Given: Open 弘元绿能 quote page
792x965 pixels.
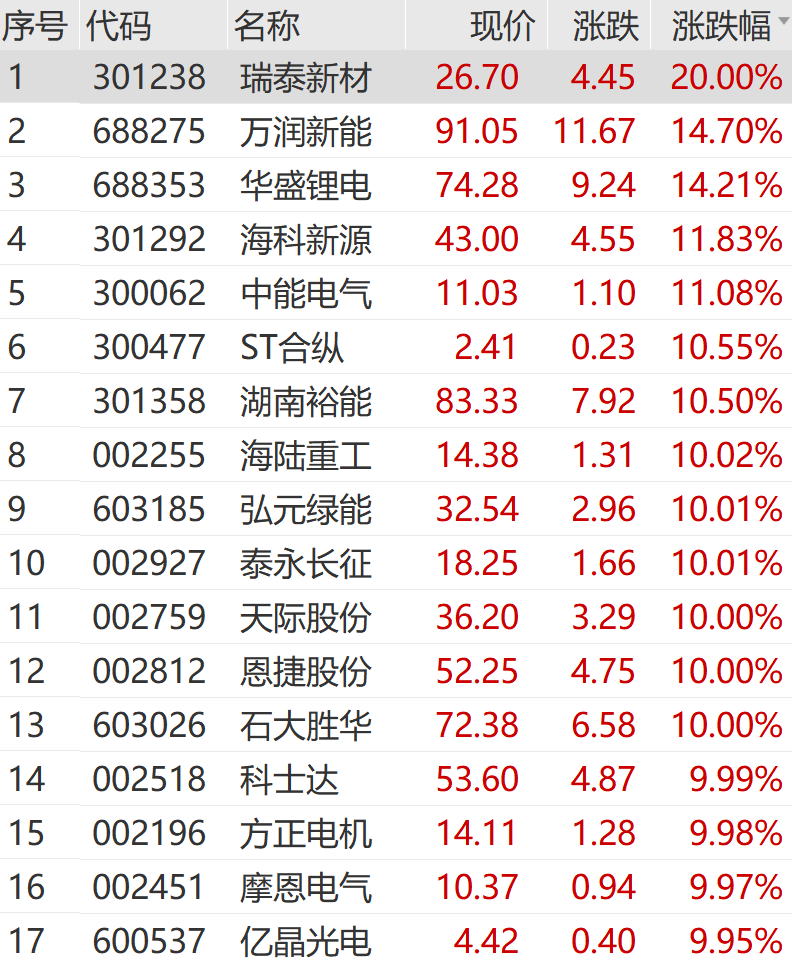Looking at the screenshot, I should pyautogui.click(x=306, y=509).
